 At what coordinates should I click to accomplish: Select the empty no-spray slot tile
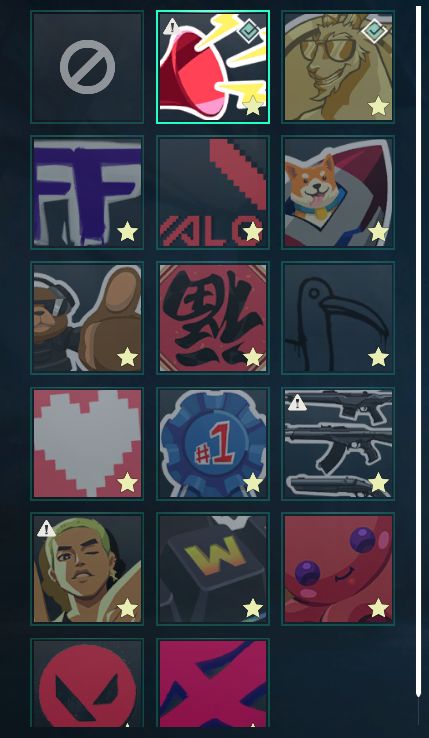coord(87,67)
